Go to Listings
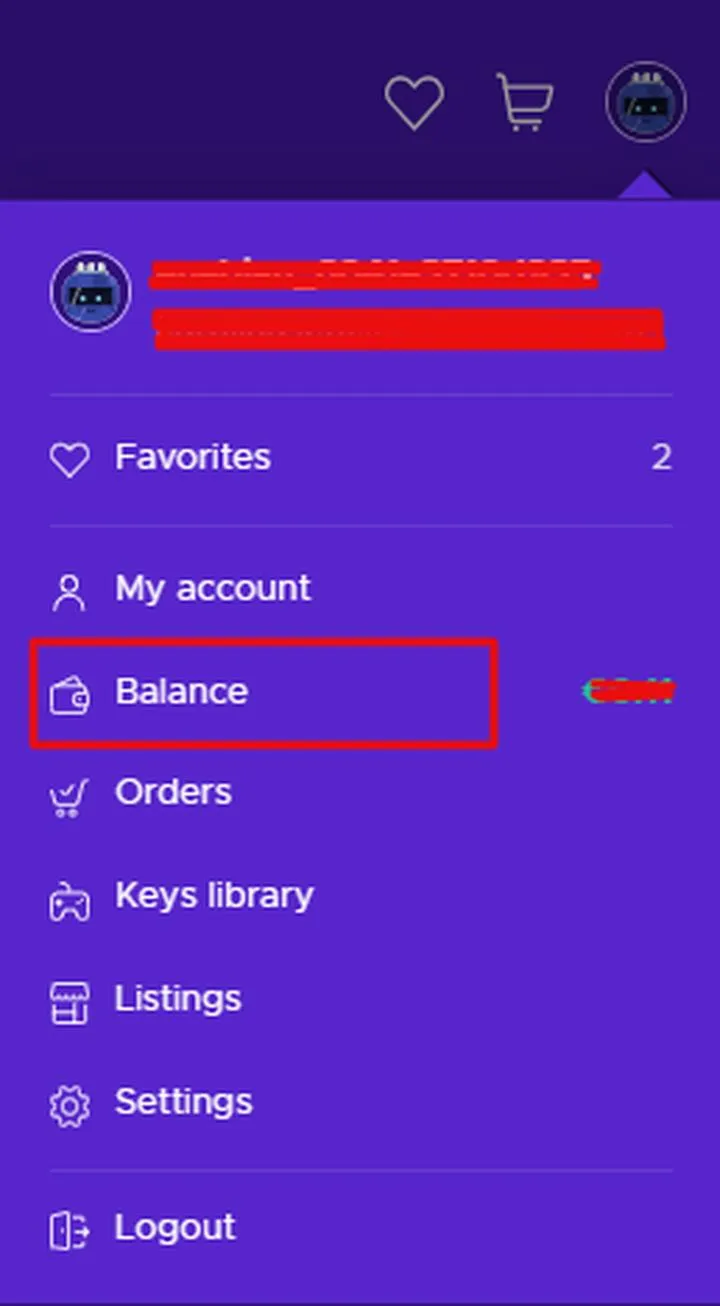Image resolution: width=720 pixels, height=1306 pixels. point(177,999)
